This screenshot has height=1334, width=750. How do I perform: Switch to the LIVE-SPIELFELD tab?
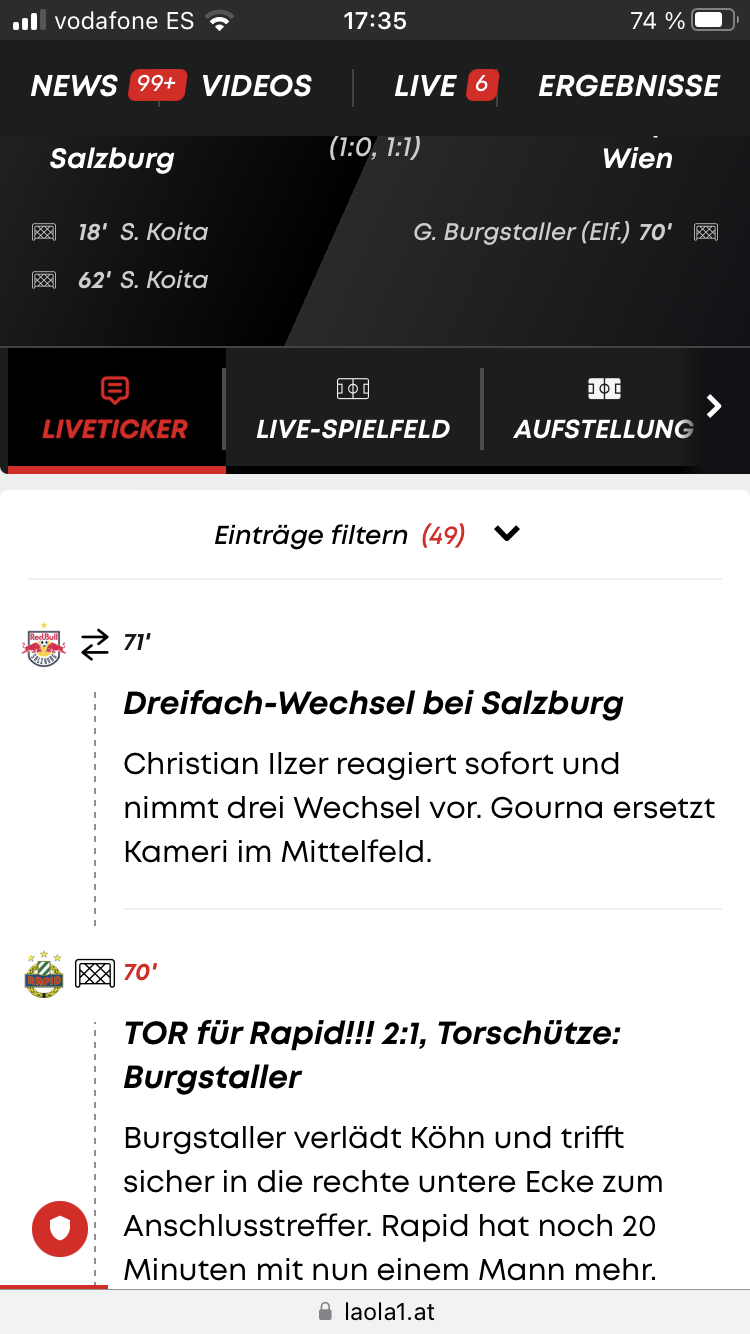click(x=353, y=410)
